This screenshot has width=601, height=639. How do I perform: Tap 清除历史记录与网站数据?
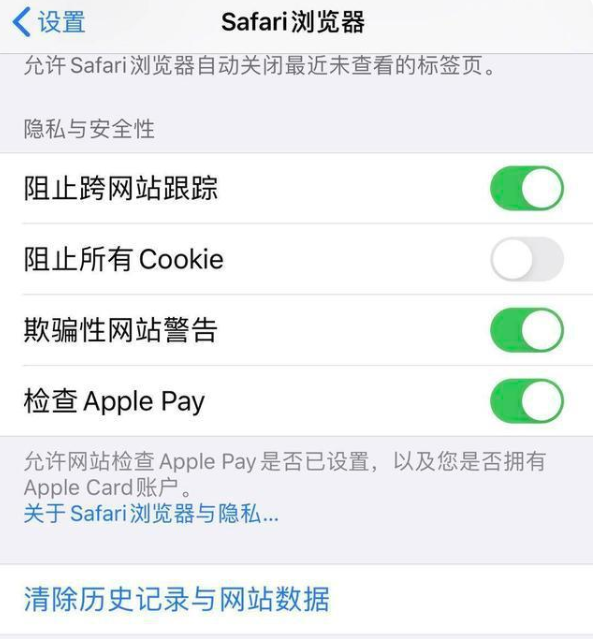177,599
